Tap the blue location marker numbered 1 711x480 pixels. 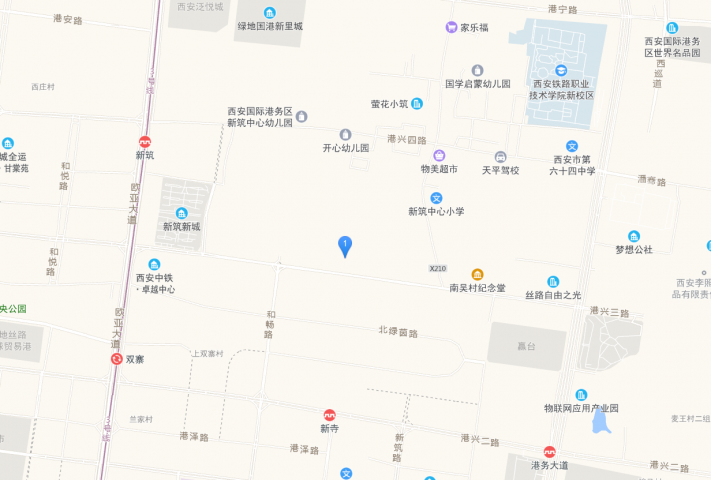[345, 245]
